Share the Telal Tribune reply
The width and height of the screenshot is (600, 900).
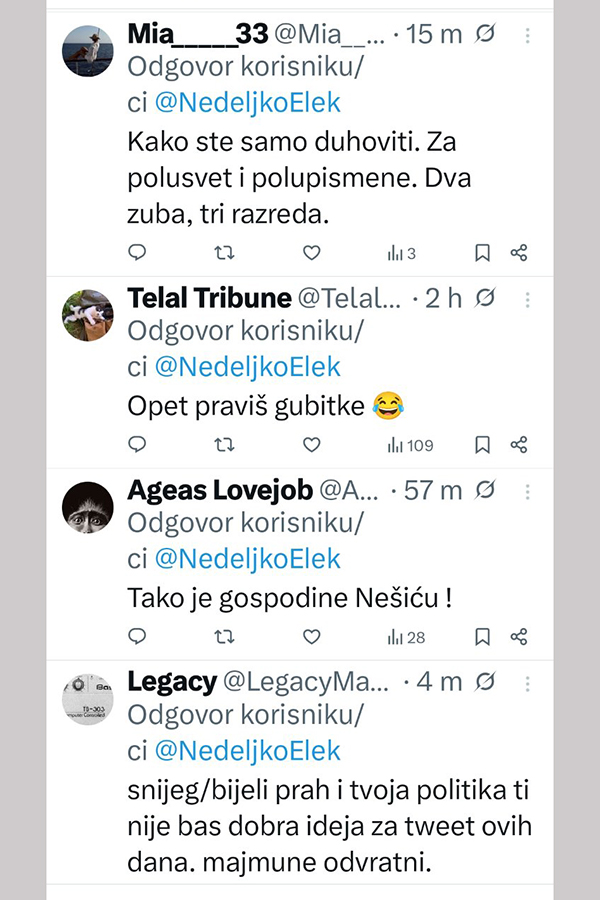point(518,445)
